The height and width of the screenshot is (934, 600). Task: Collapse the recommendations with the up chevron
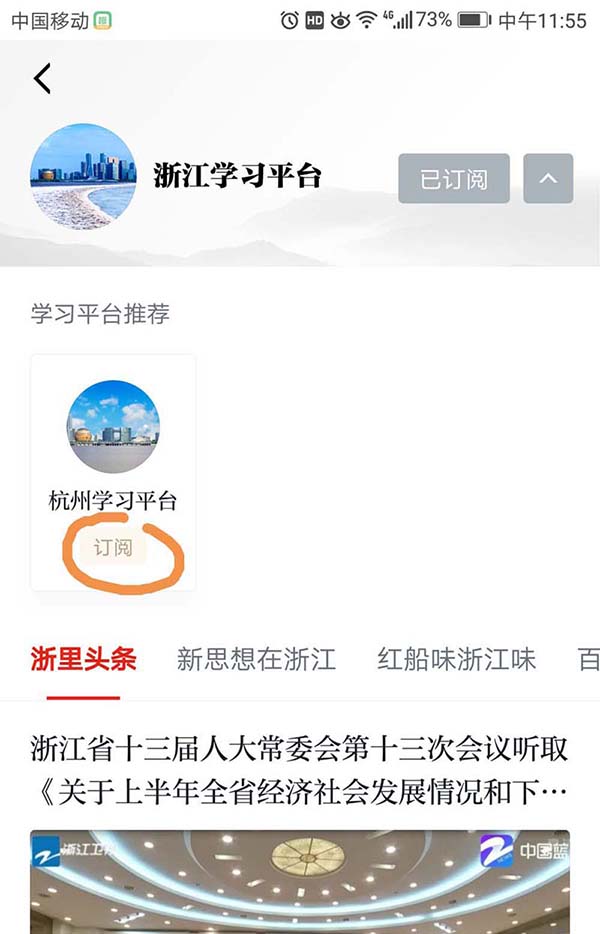click(x=547, y=179)
